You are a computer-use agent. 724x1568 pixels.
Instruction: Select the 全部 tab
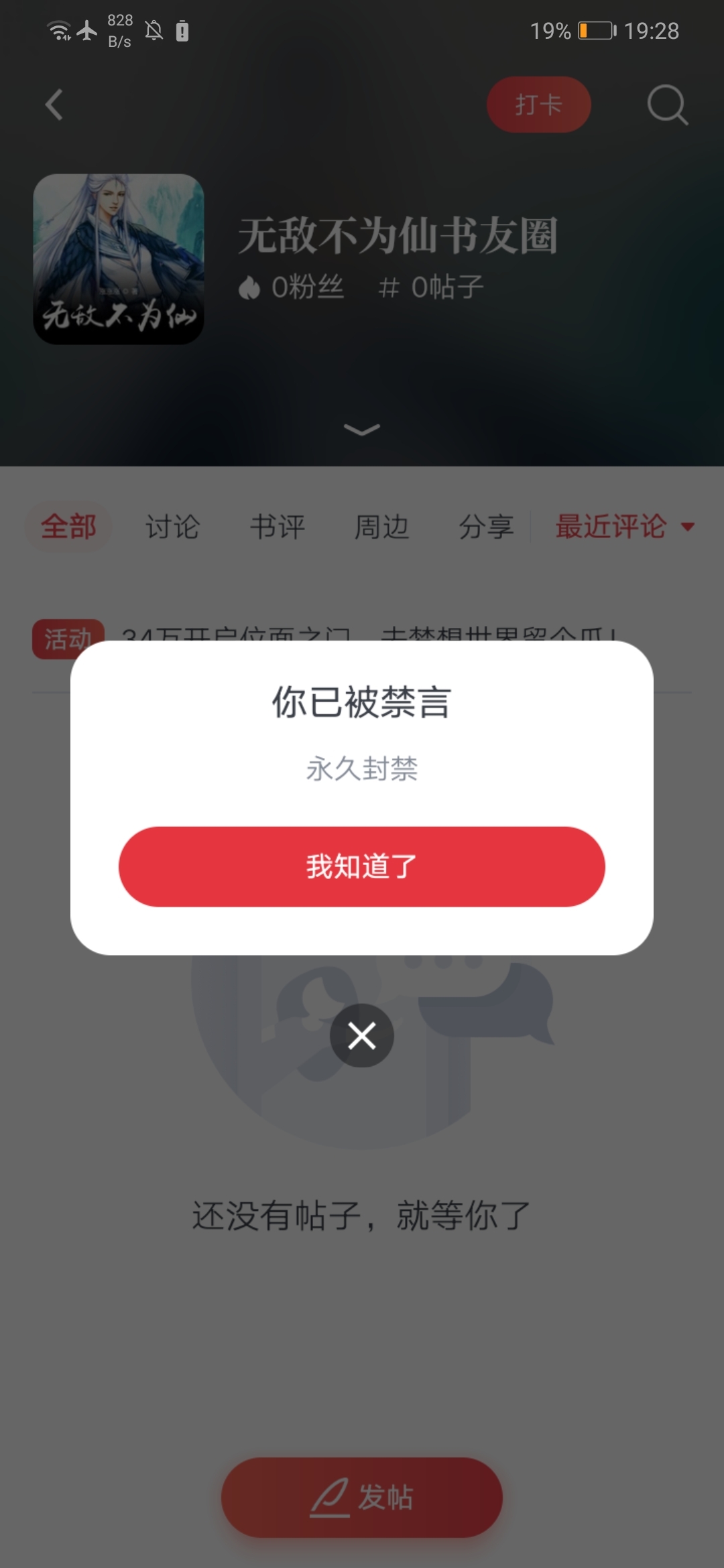point(68,527)
